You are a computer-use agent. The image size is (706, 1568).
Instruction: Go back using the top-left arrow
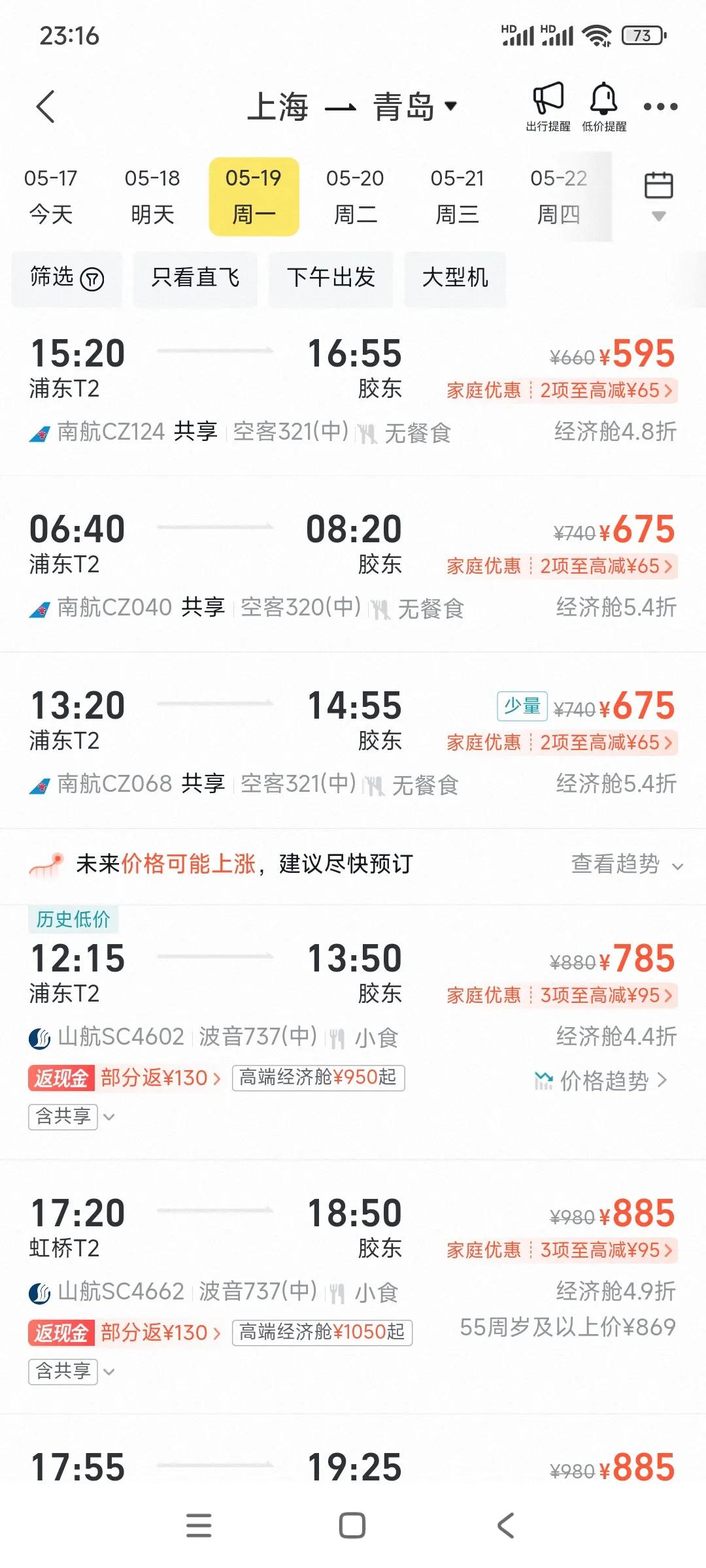tap(45, 106)
